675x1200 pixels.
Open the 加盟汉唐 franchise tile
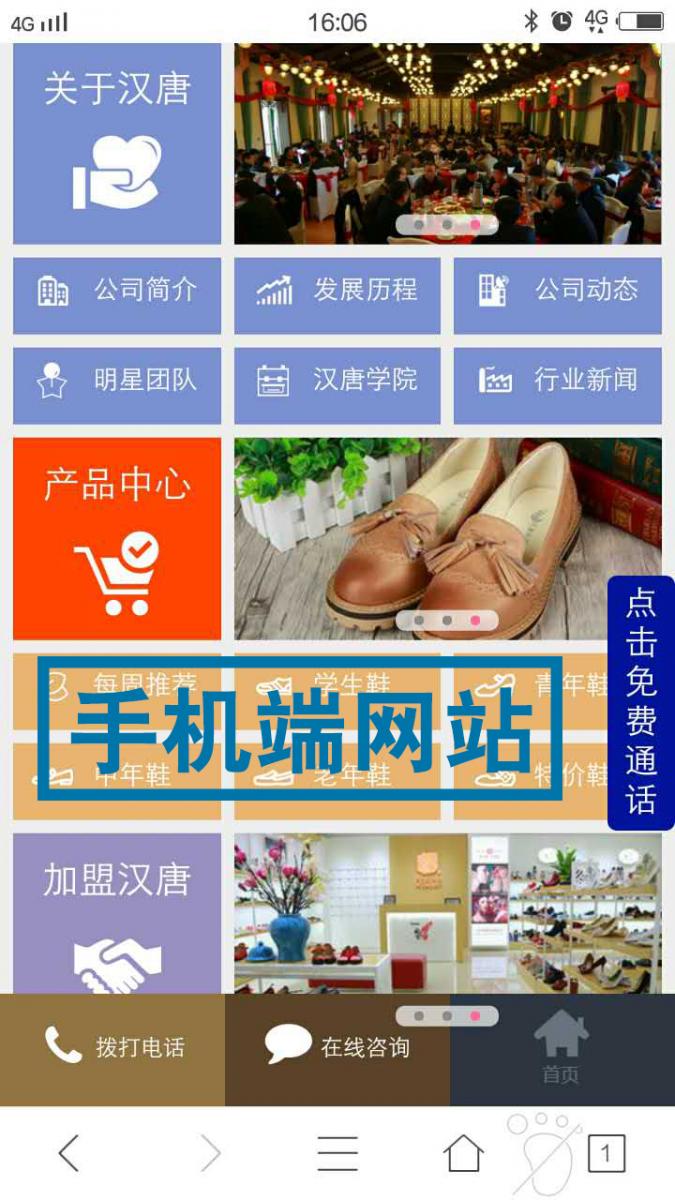click(x=117, y=912)
